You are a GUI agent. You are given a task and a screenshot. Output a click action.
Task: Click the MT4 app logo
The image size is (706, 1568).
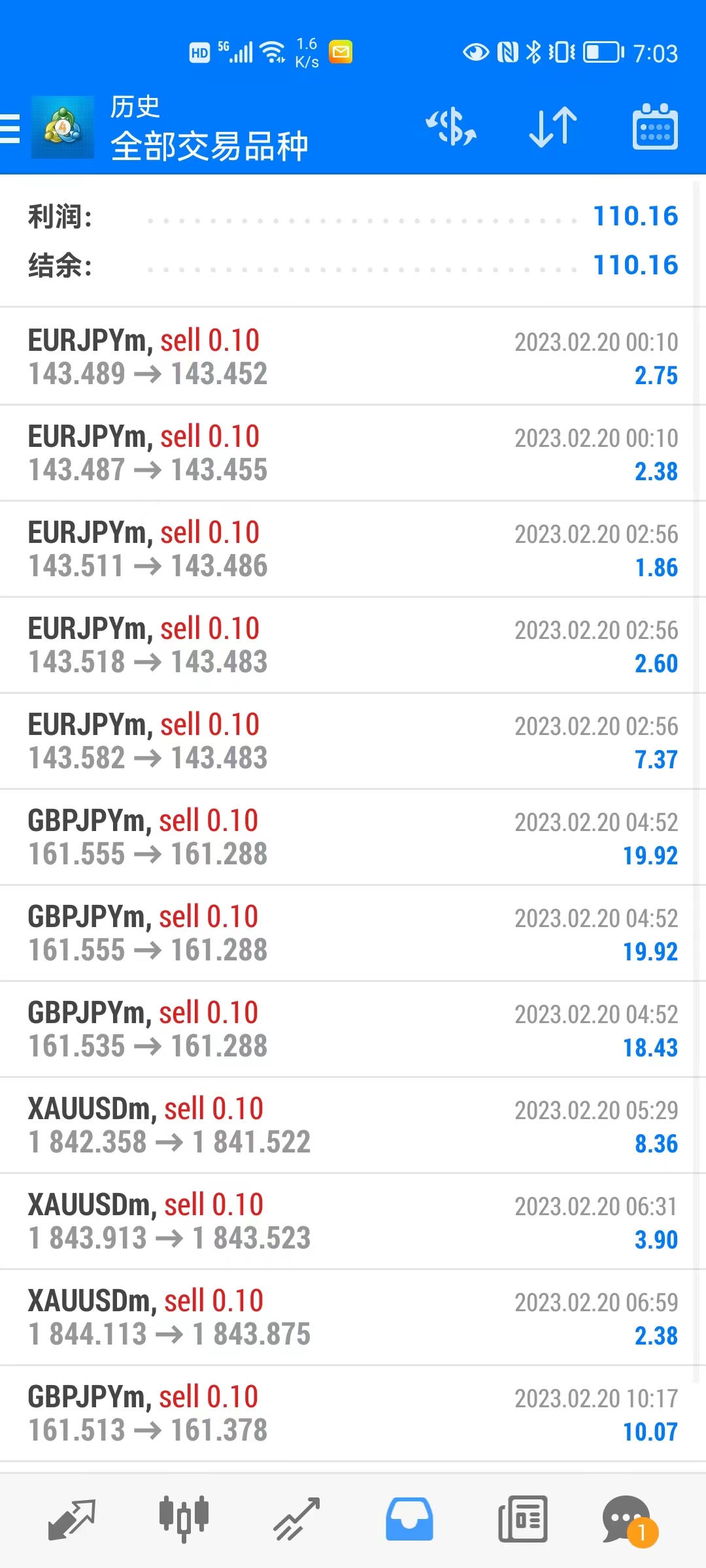62,126
